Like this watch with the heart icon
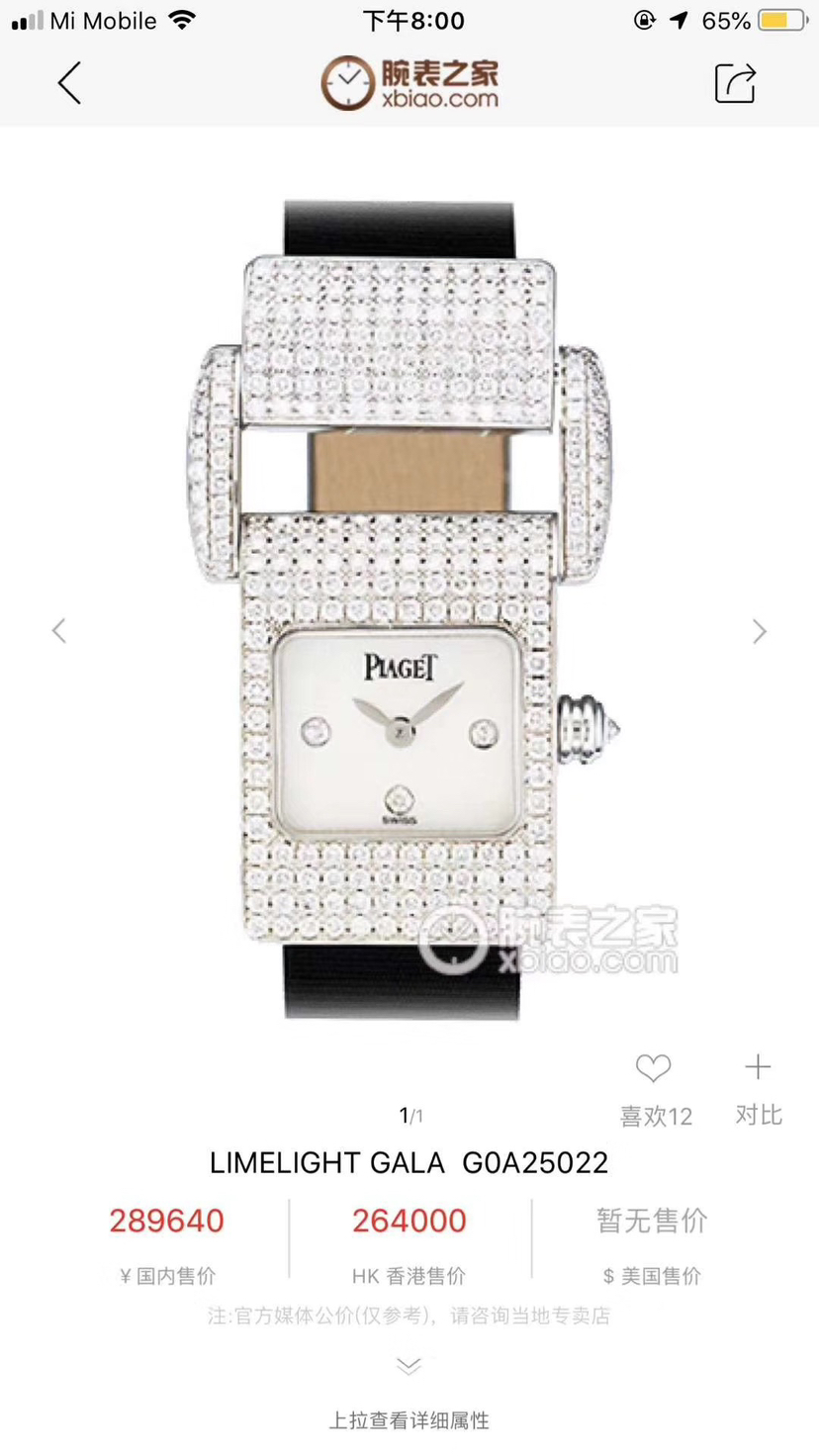The image size is (819, 1456). pos(653,1068)
